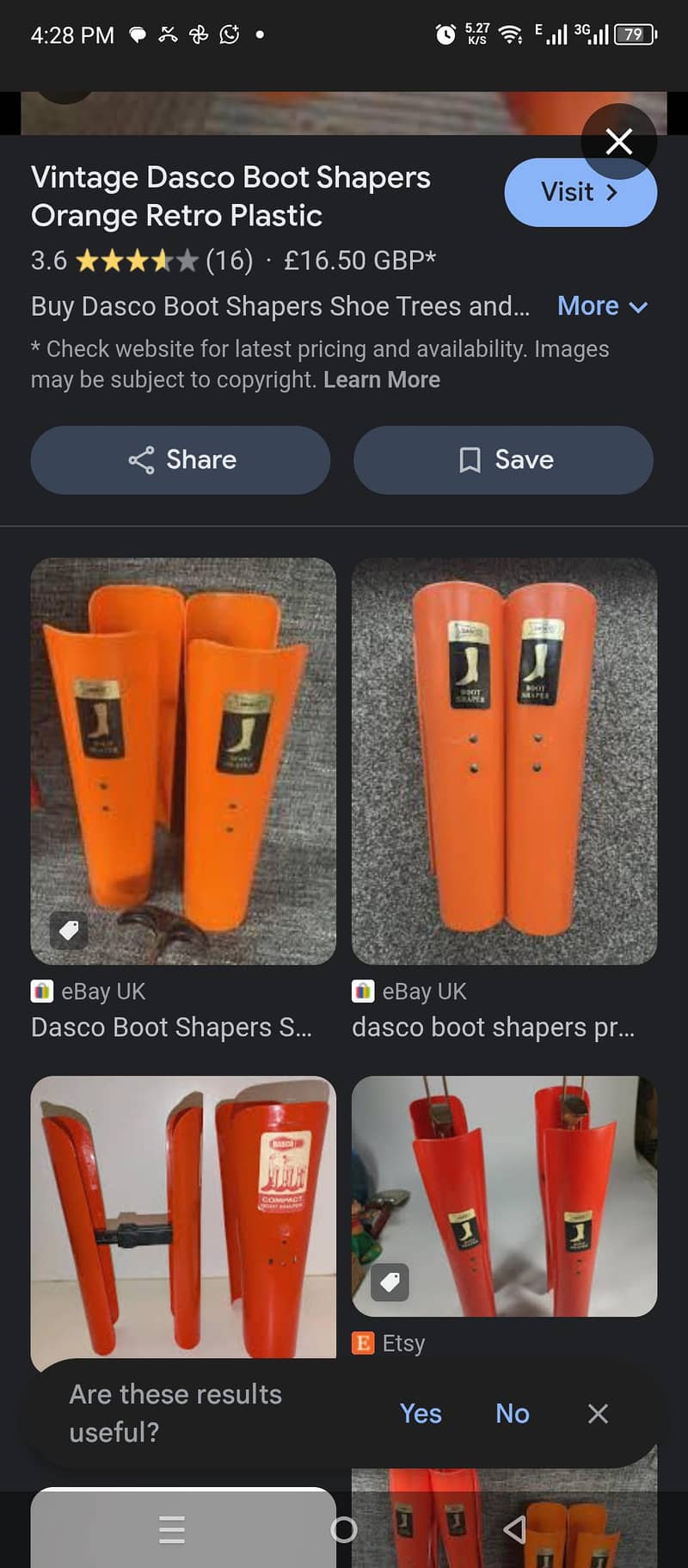Select Yes for results usefulness

point(421,1413)
